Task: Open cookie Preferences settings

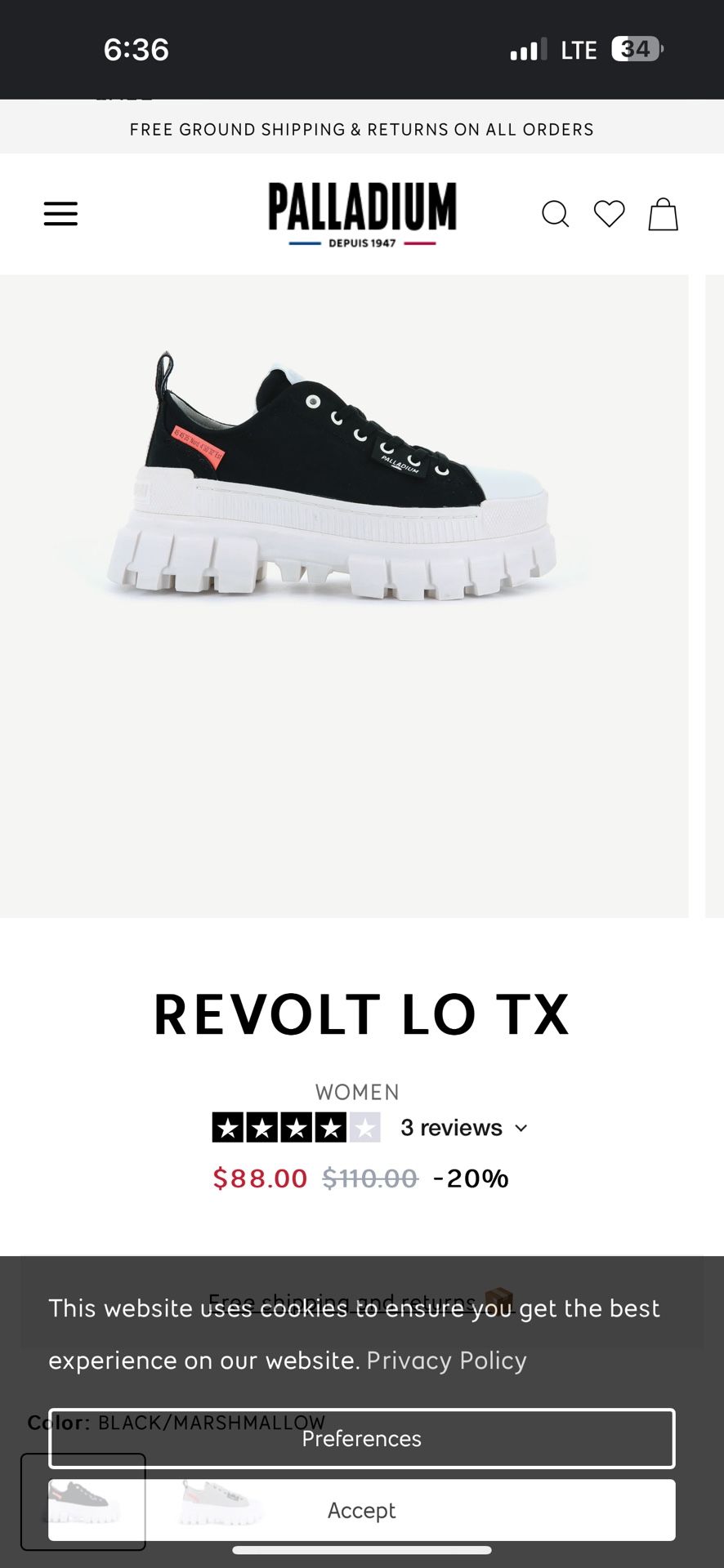Action: click(x=362, y=1438)
